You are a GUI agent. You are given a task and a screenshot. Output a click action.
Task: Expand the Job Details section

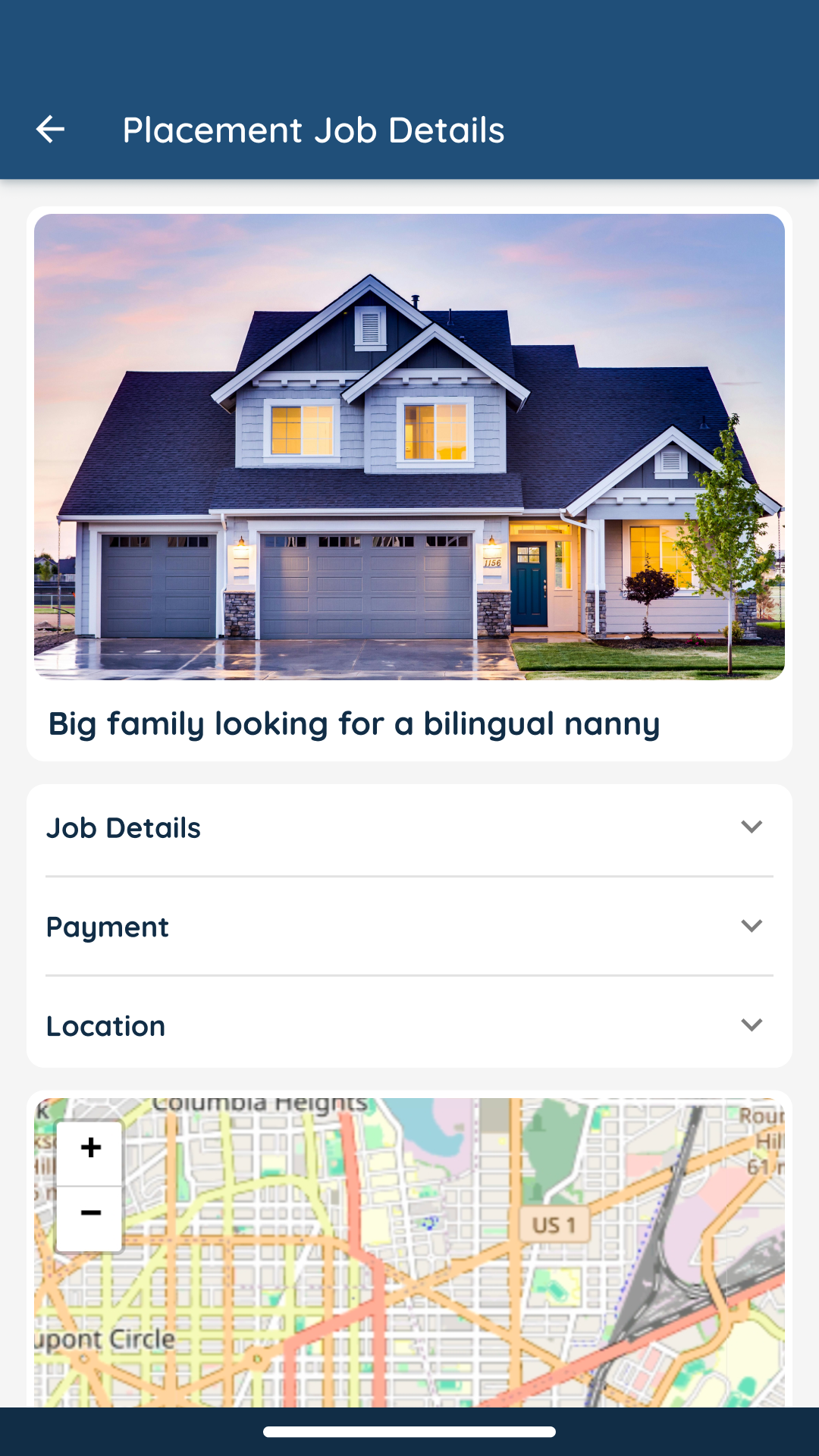tap(751, 827)
